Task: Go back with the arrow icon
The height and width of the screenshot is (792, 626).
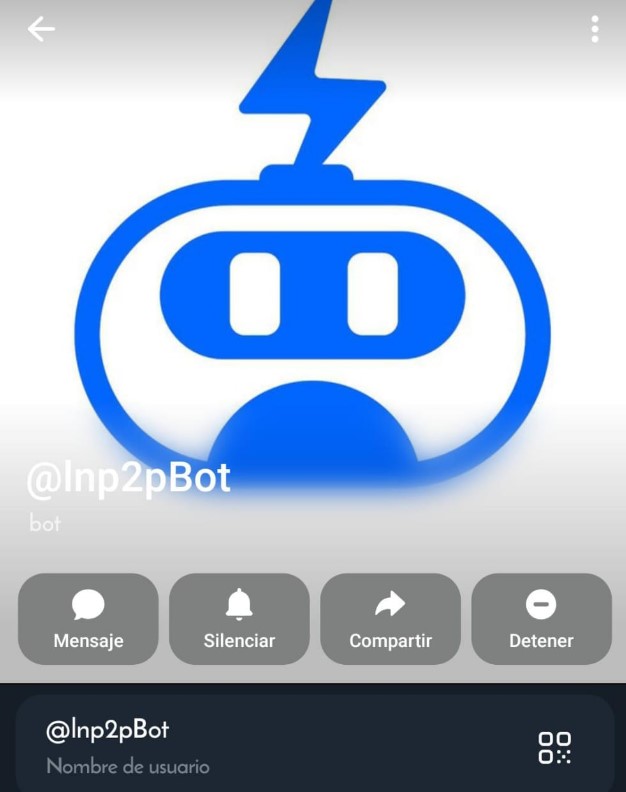Action: [41, 30]
